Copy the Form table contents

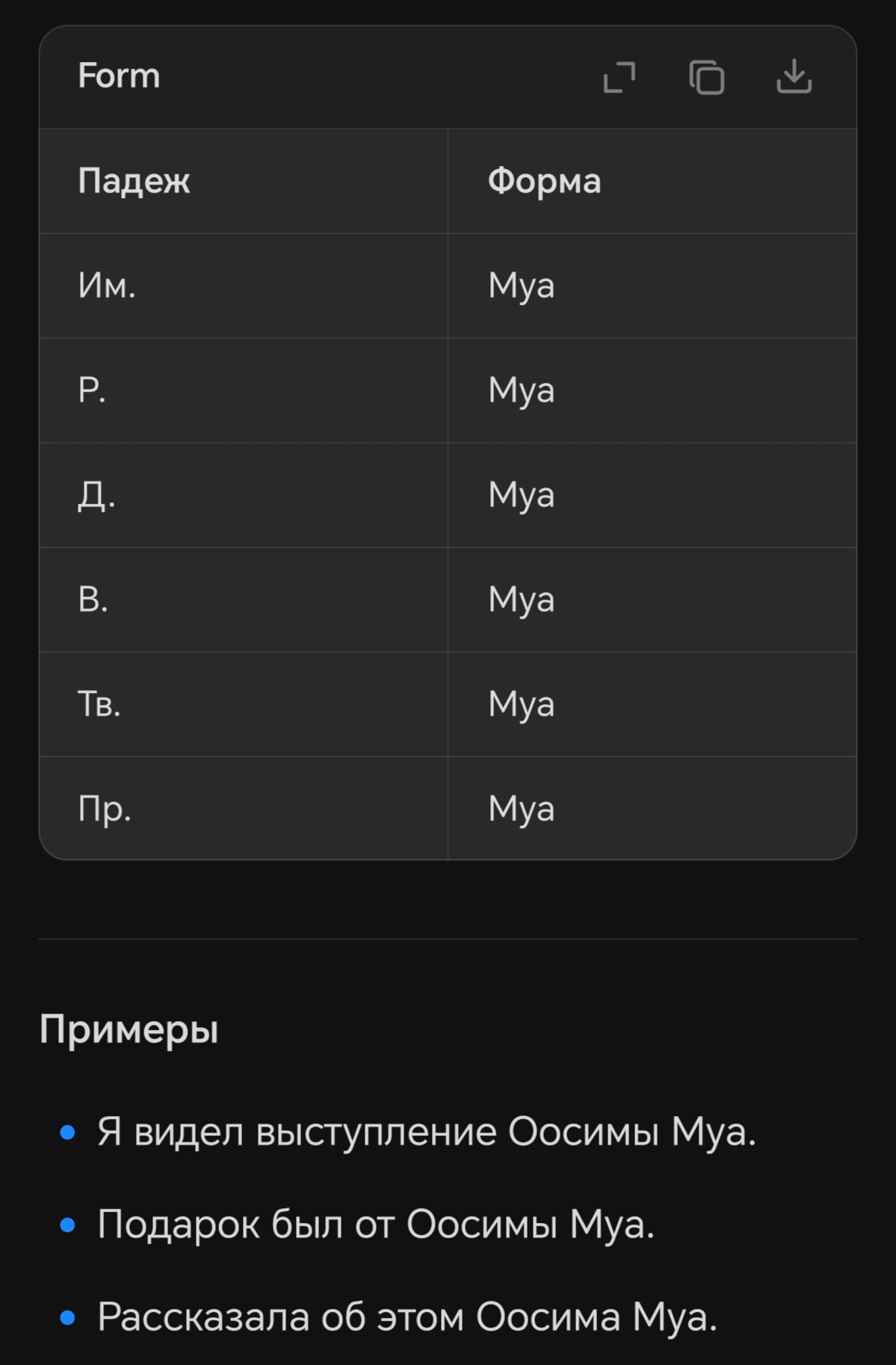[x=706, y=77]
